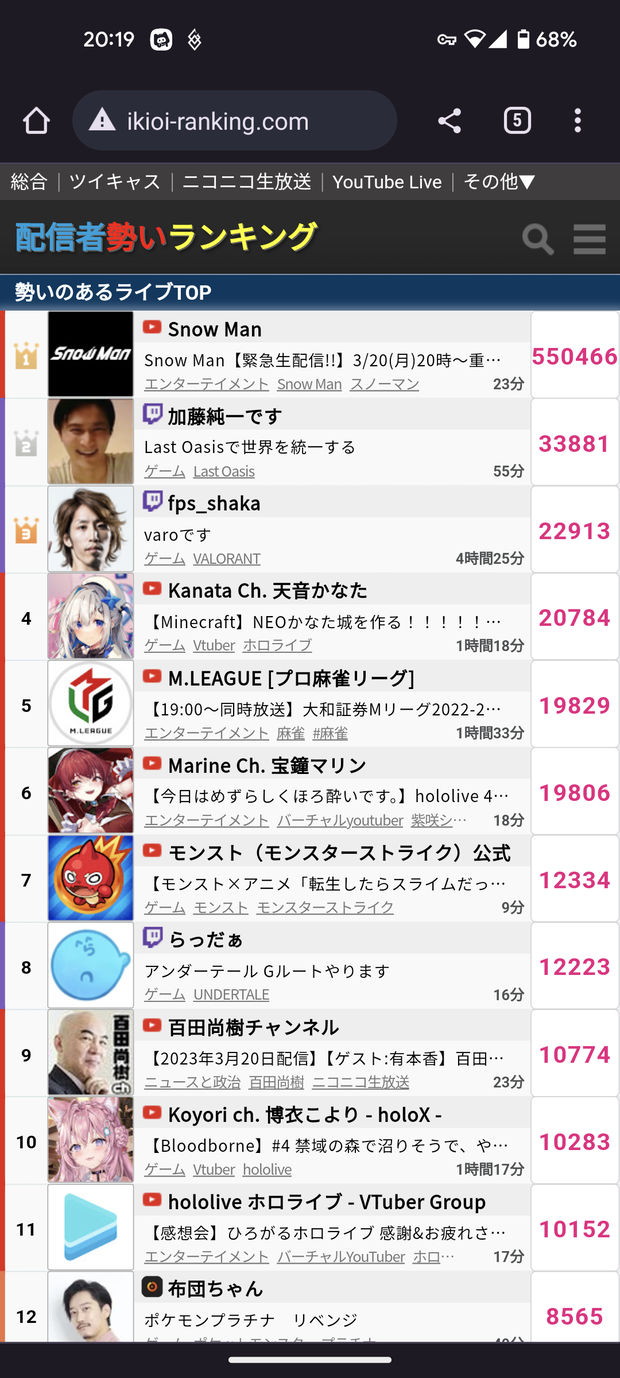Tap the UNDERTALE tag under らっだぁ
The width and height of the screenshot is (620, 1378).
coord(231,995)
